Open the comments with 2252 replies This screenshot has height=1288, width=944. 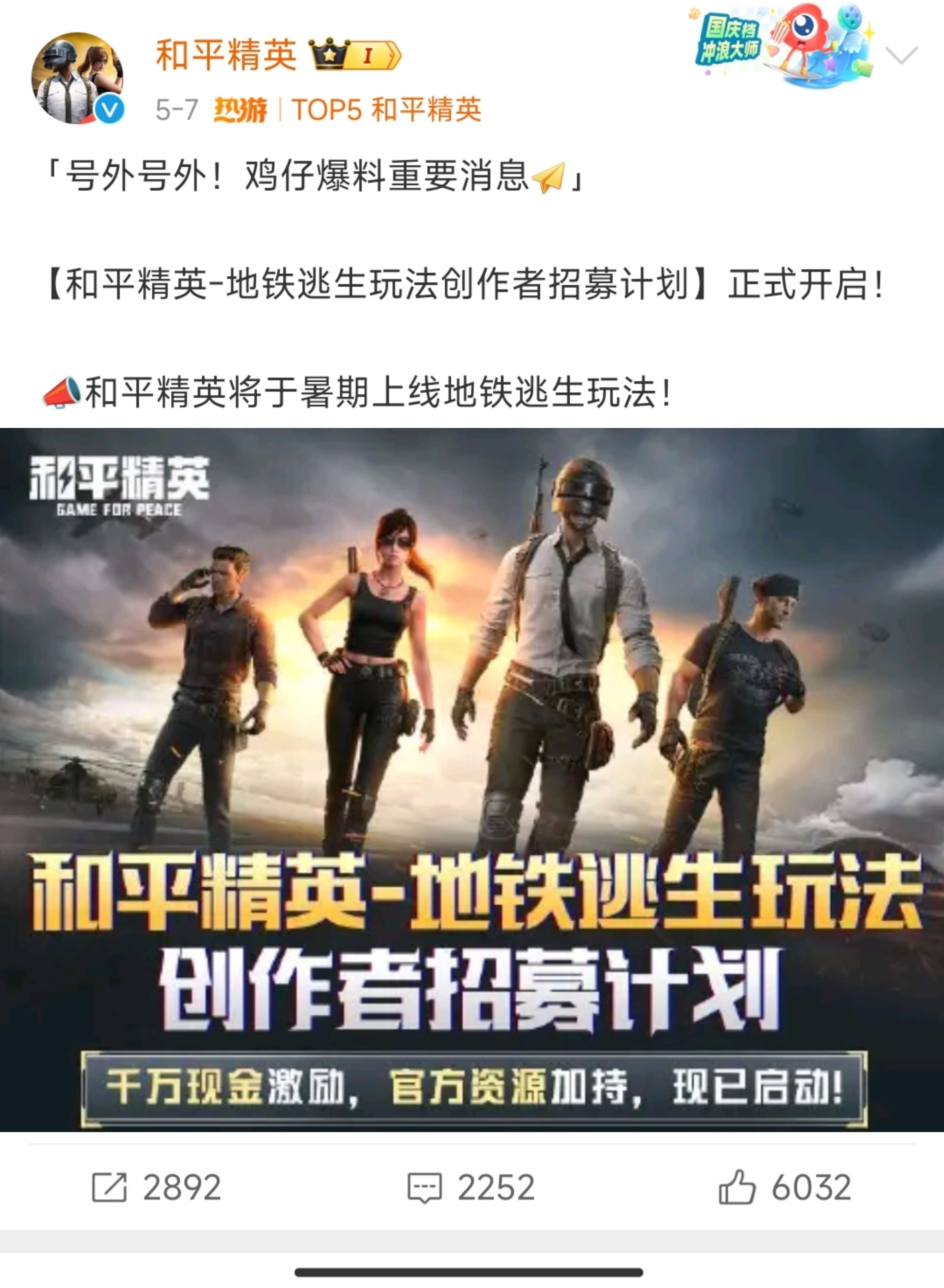pos(471,1187)
